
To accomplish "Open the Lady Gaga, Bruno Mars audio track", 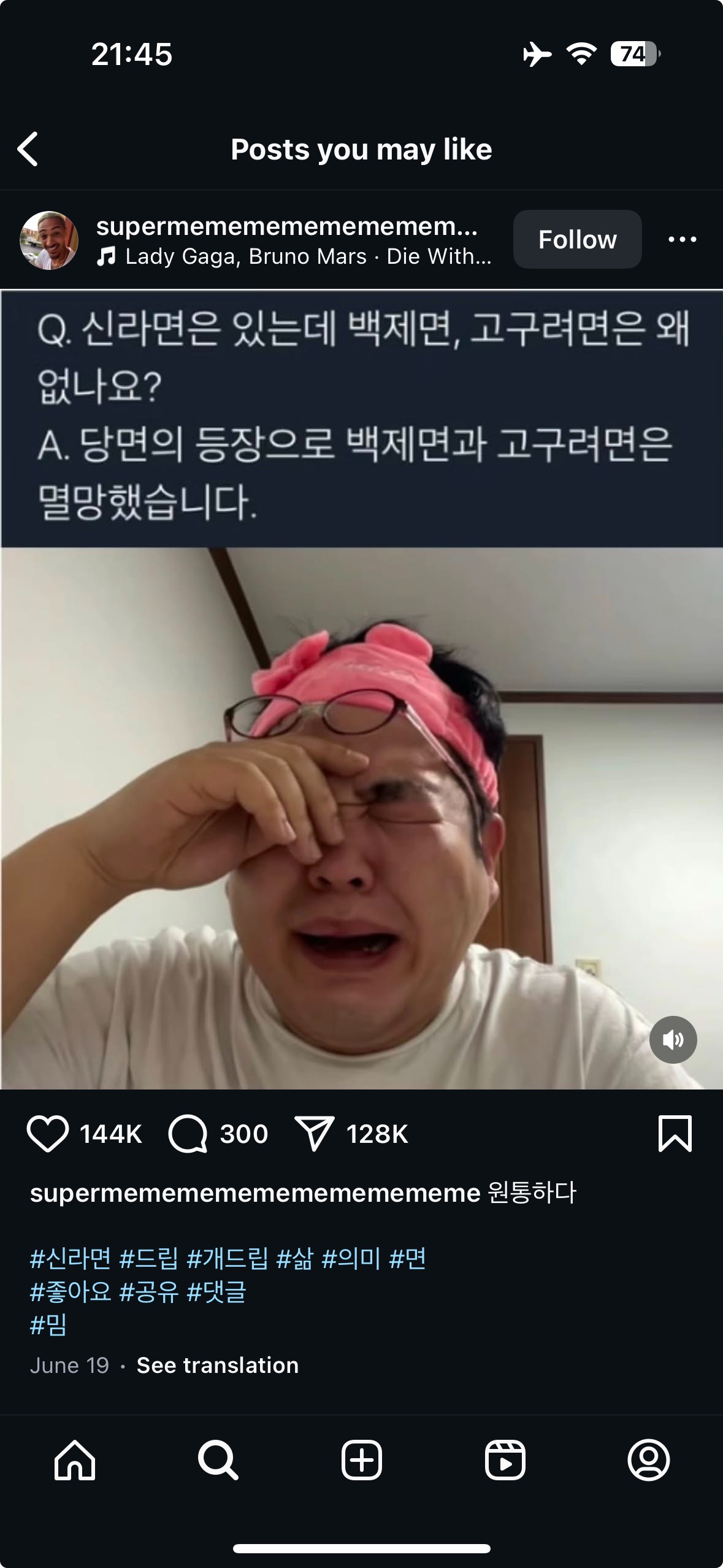I will (x=307, y=256).
